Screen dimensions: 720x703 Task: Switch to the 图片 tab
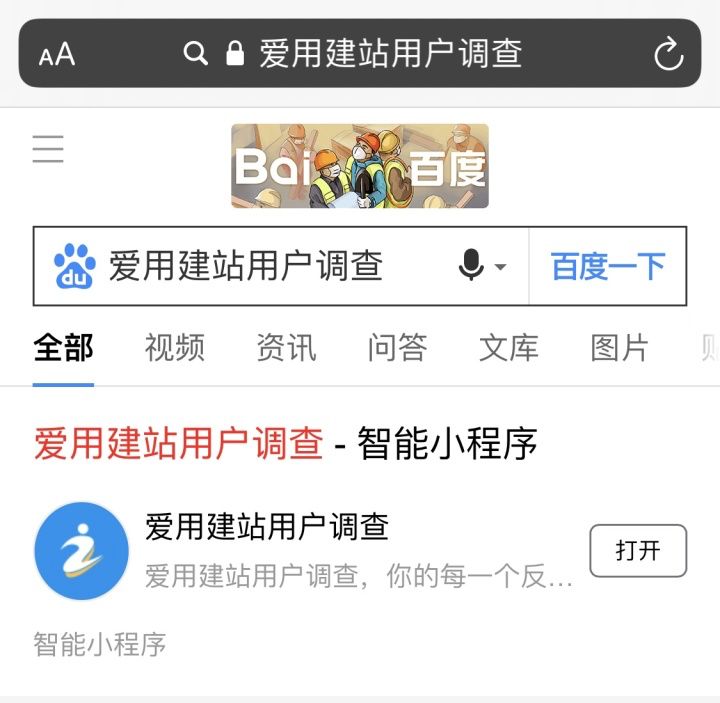[x=619, y=348]
